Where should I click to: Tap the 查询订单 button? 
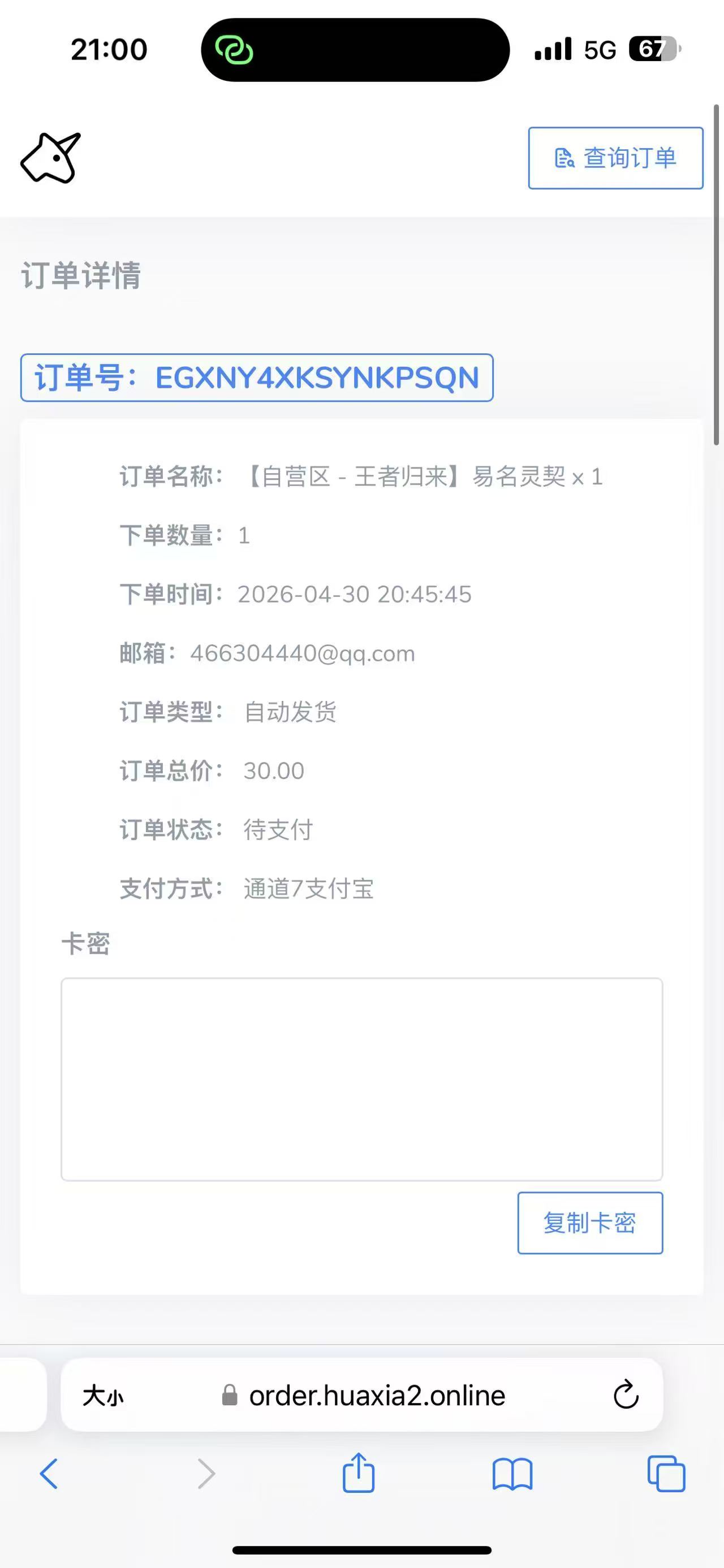615,158
